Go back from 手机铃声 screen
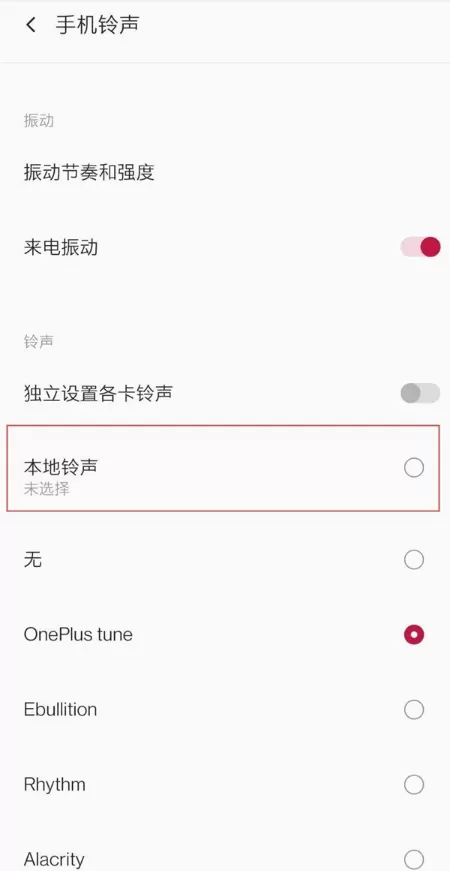Image resolution: width=450 pixels, height=871 pixels. pos(31,25)
